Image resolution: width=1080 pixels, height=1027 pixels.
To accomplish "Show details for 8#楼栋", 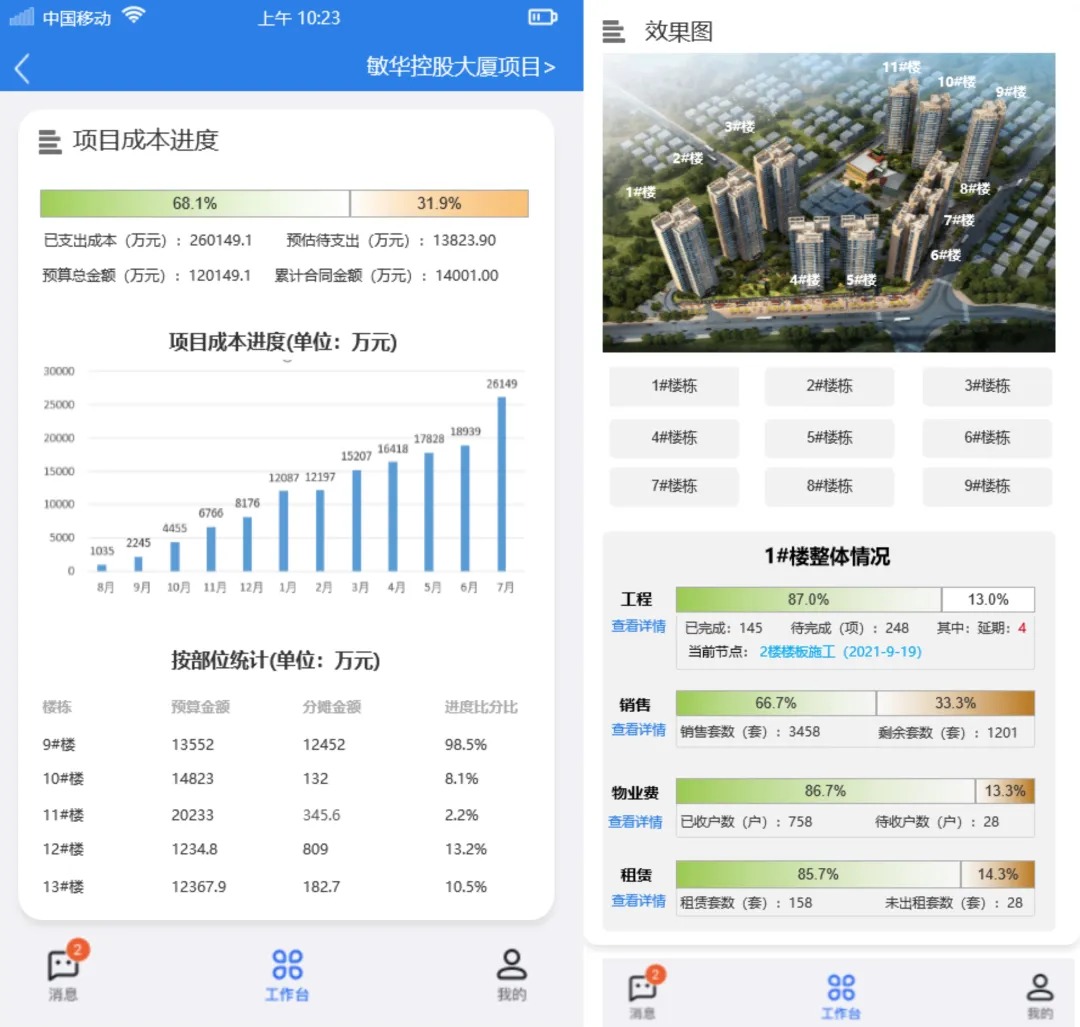I will point(829,487).
